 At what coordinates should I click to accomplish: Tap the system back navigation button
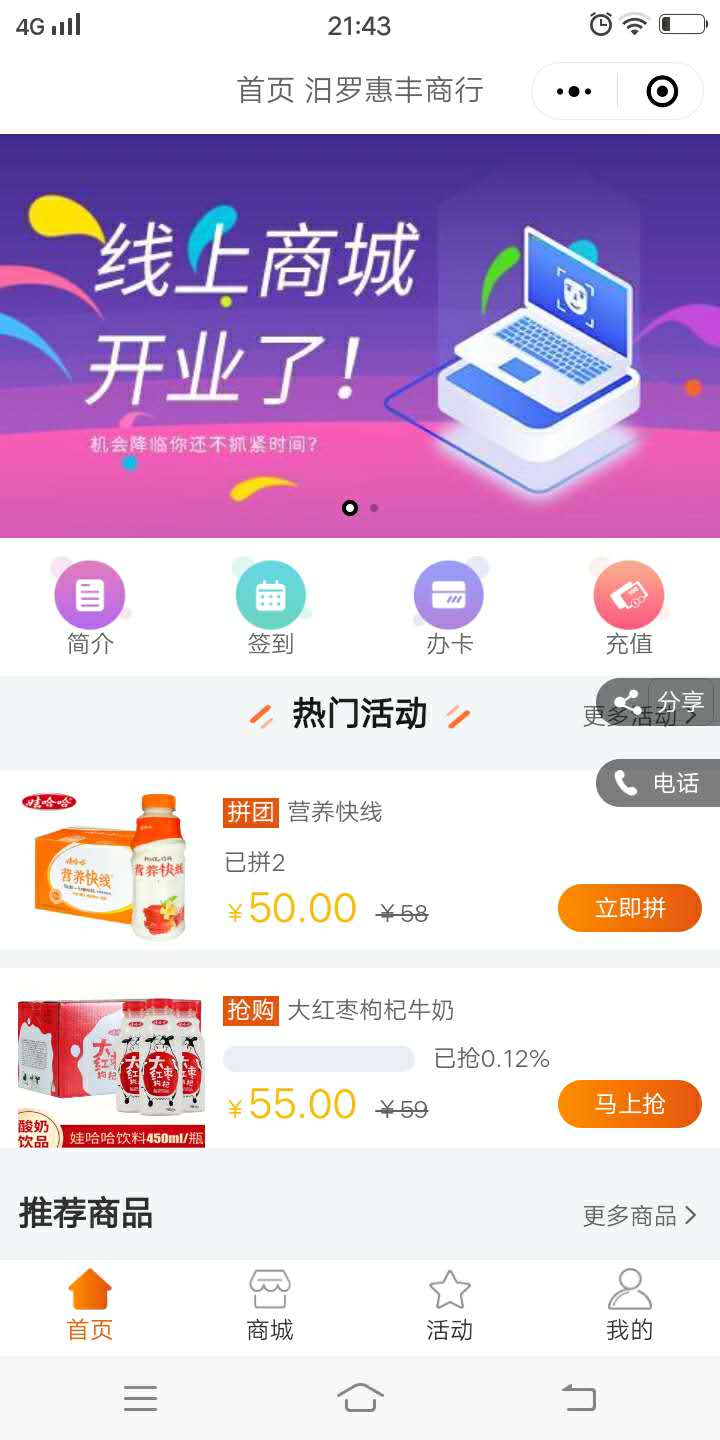[x=578, y=1397]
